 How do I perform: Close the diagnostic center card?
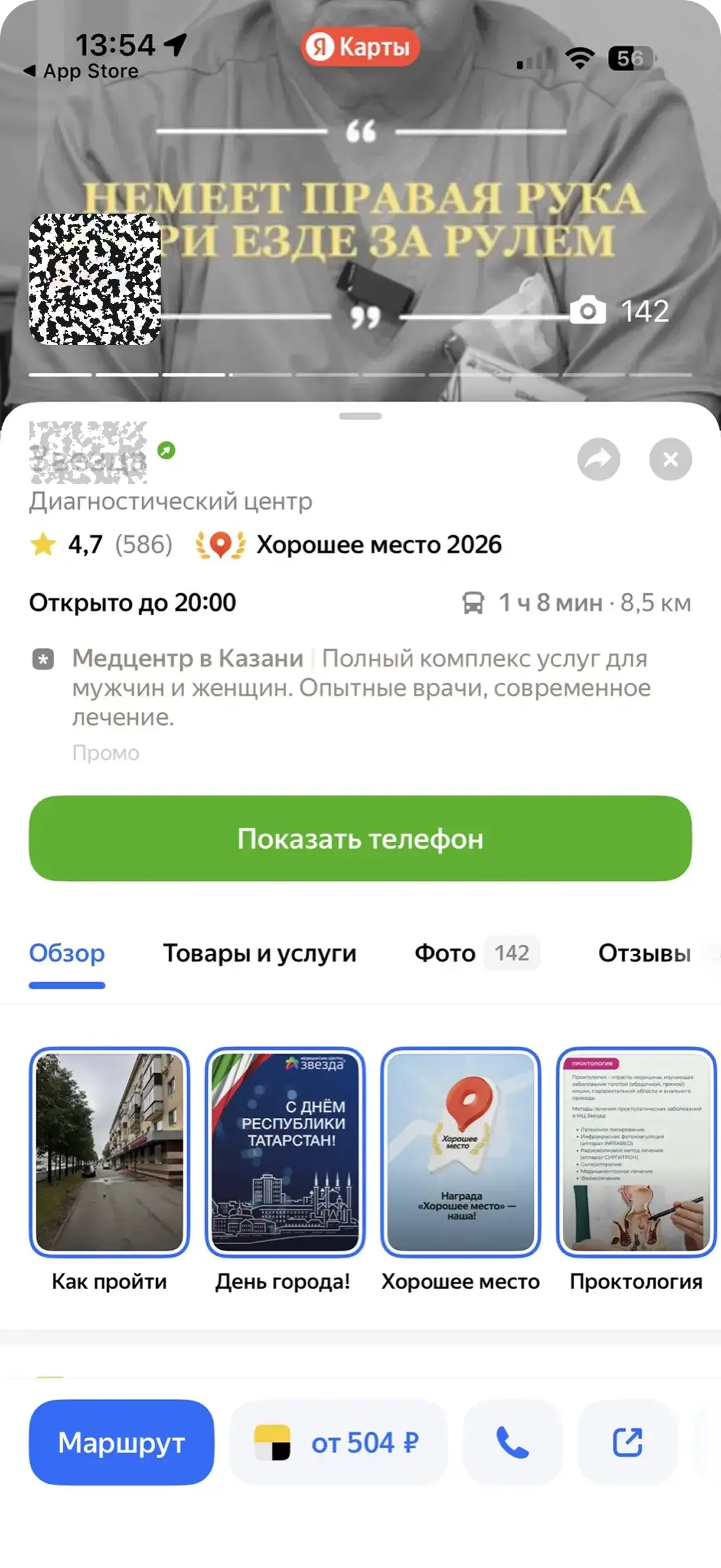click(x=670, y=460)
